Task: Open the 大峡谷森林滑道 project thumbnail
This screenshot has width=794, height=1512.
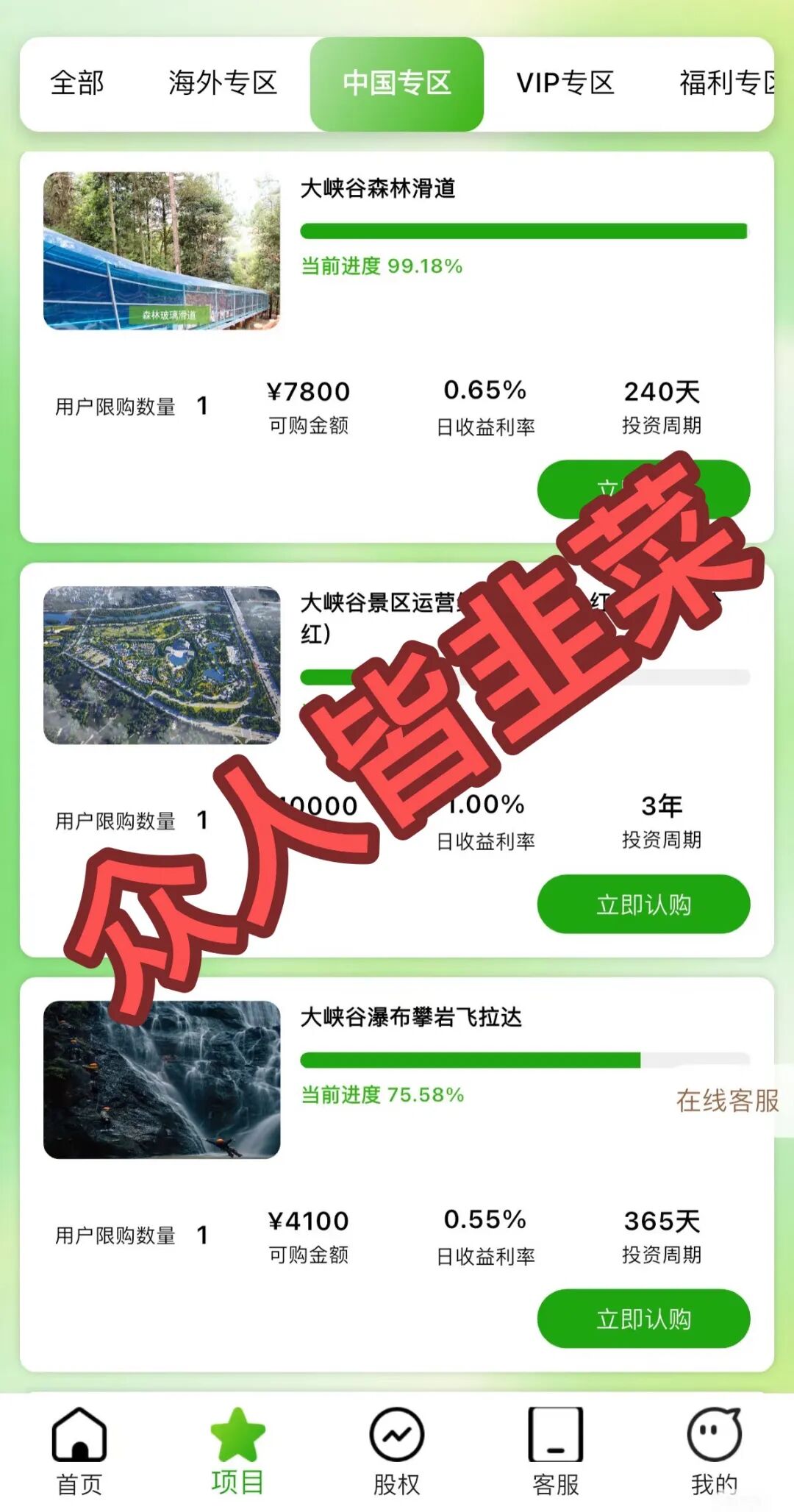Action: tap(163, 252)
